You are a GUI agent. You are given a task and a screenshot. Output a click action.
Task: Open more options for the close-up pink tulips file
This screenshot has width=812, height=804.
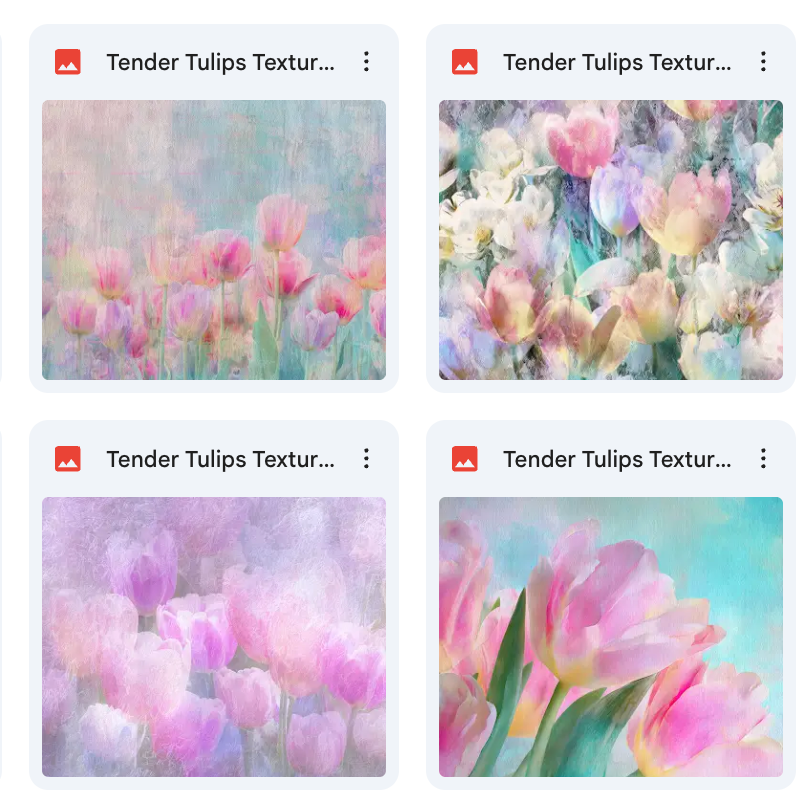tap(763, 459)
